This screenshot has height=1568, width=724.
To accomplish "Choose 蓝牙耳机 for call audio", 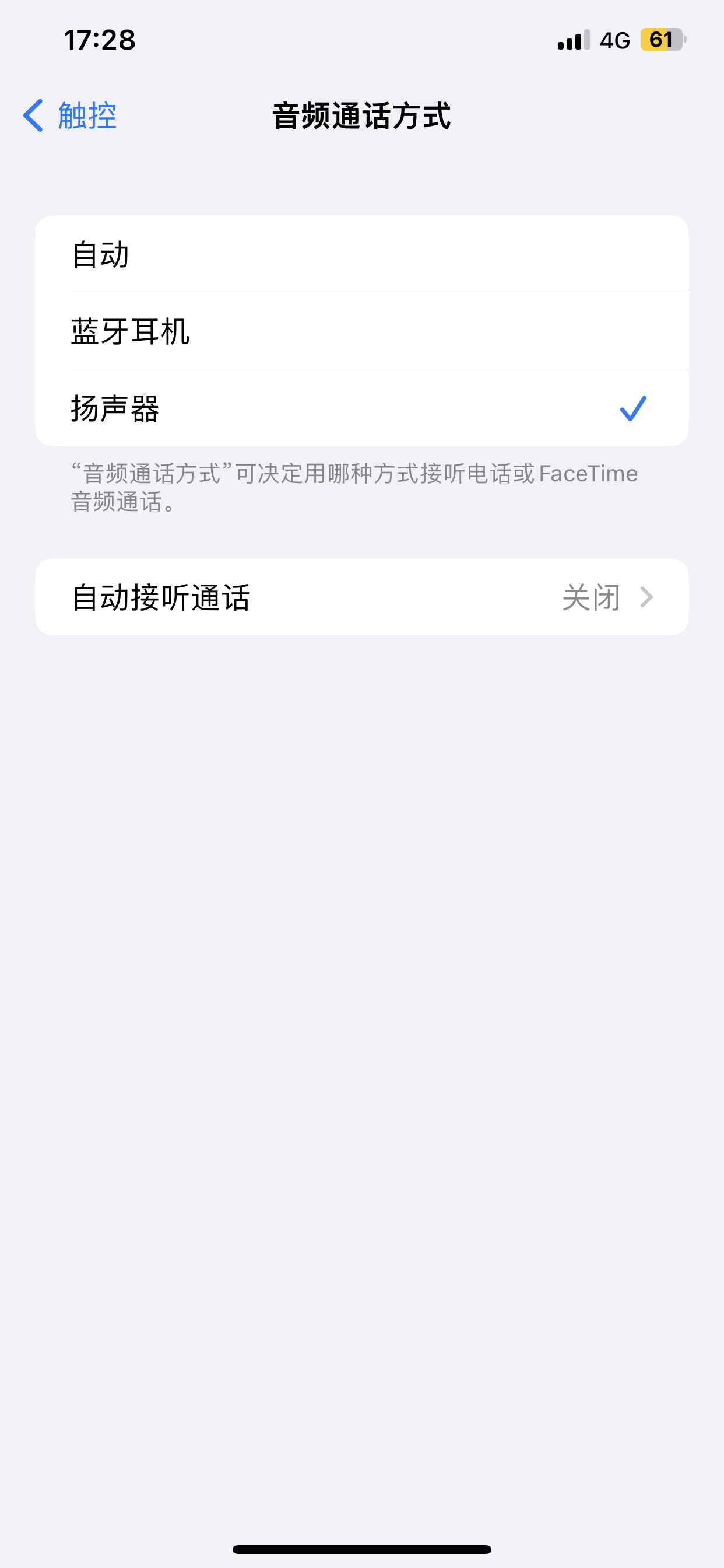I will point(361,331).
